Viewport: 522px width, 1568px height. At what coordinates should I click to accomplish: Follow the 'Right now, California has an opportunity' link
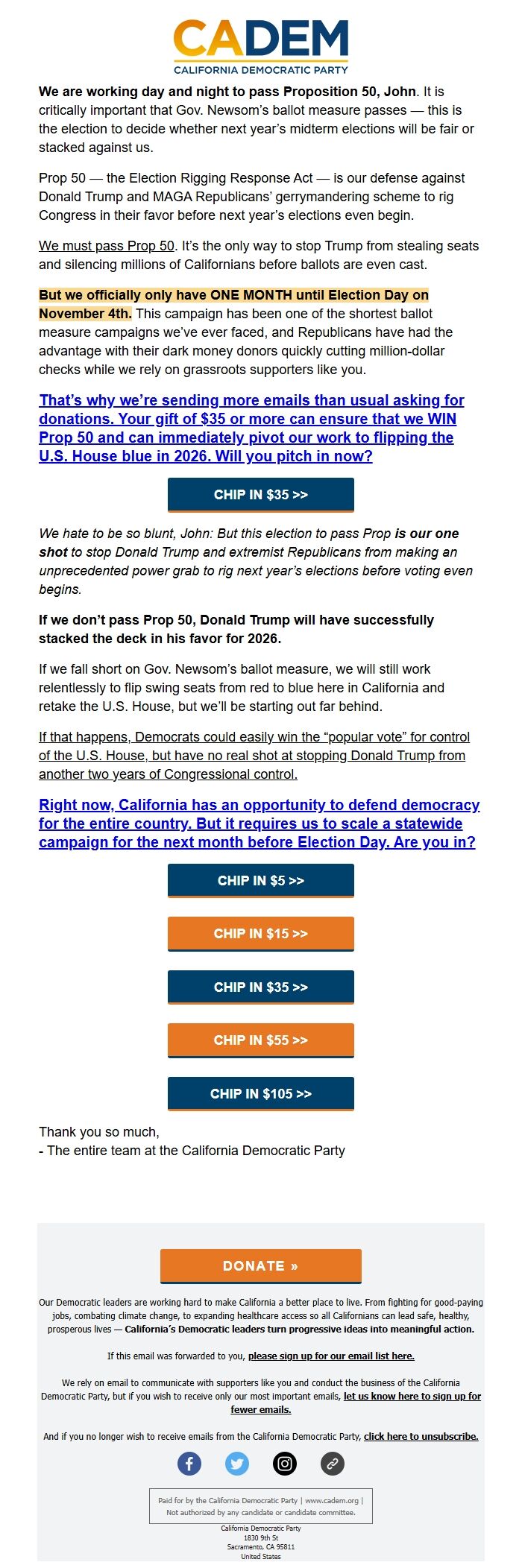pos(259,823)
